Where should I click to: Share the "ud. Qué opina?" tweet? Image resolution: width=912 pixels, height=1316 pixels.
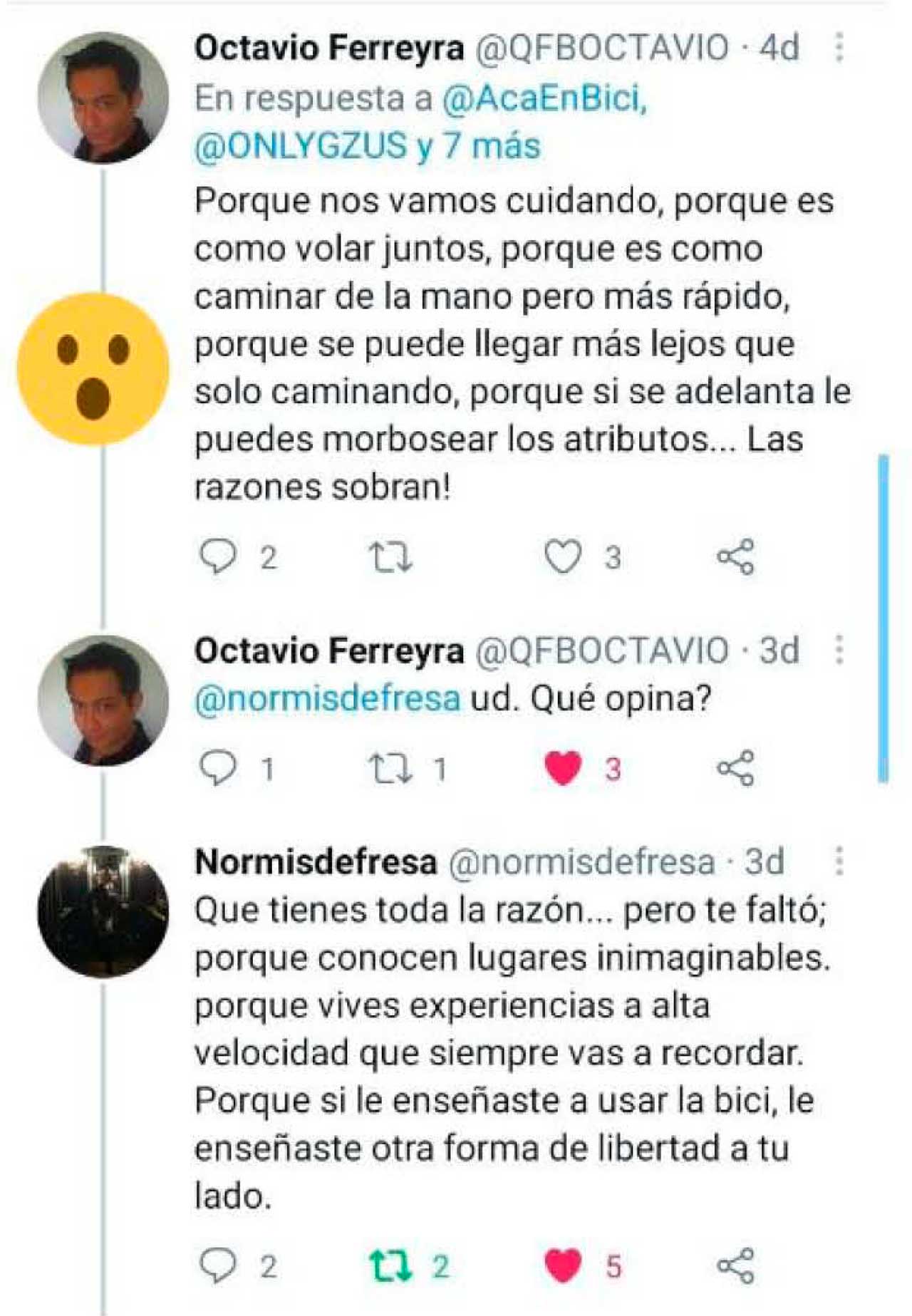(735, 768)
